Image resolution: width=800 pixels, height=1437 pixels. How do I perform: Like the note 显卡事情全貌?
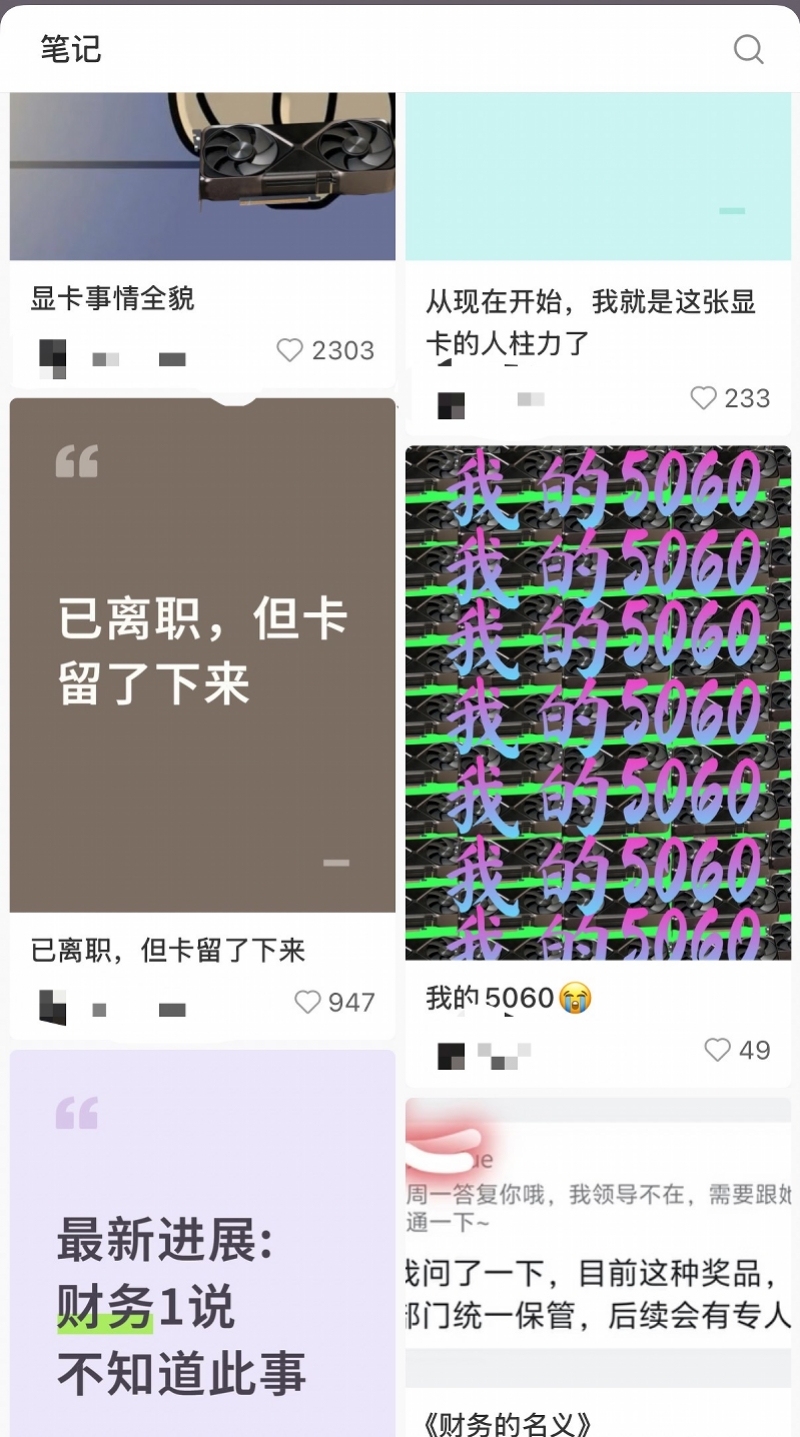(290, 350)
